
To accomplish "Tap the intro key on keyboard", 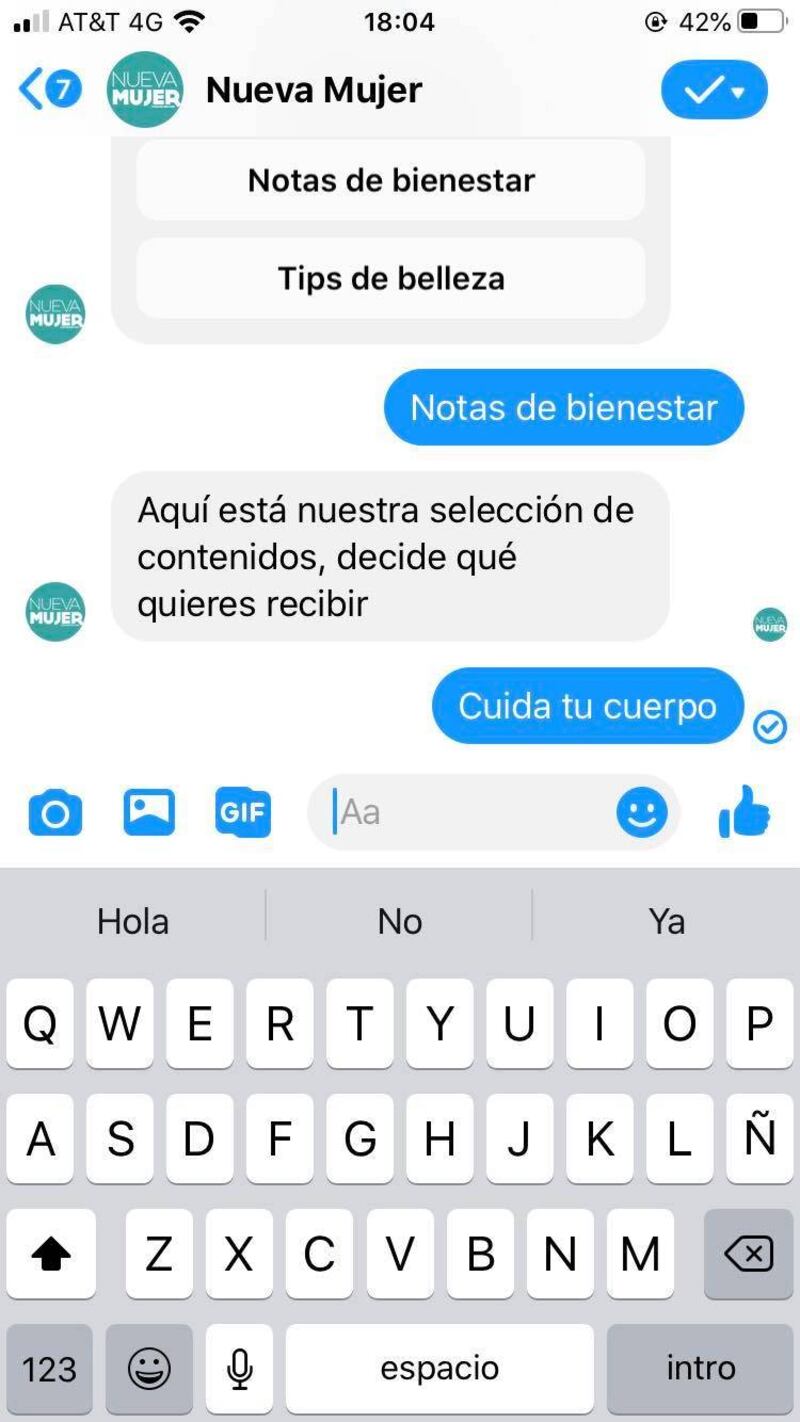I will pos(700,1368).
